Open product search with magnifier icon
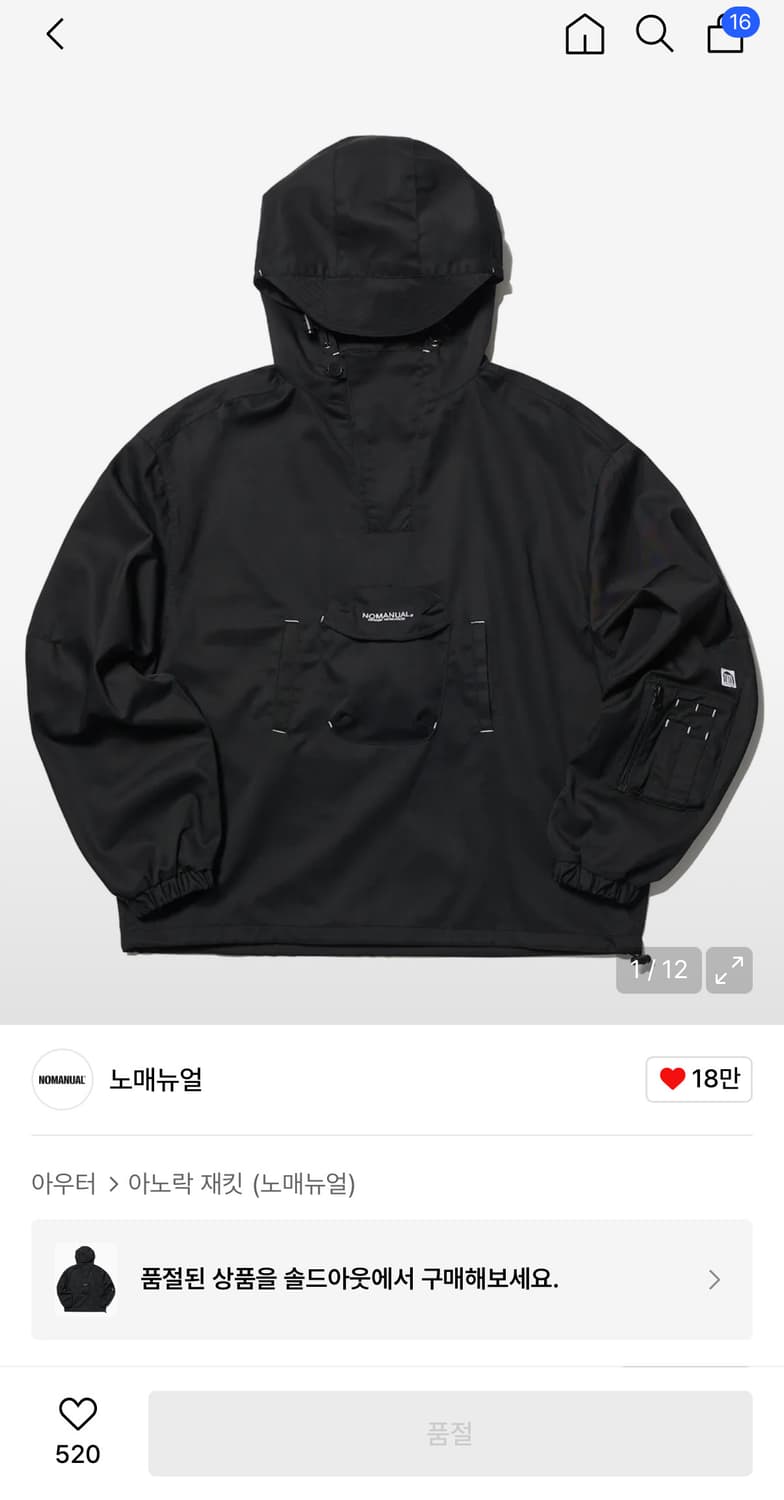 pos(654,33)
